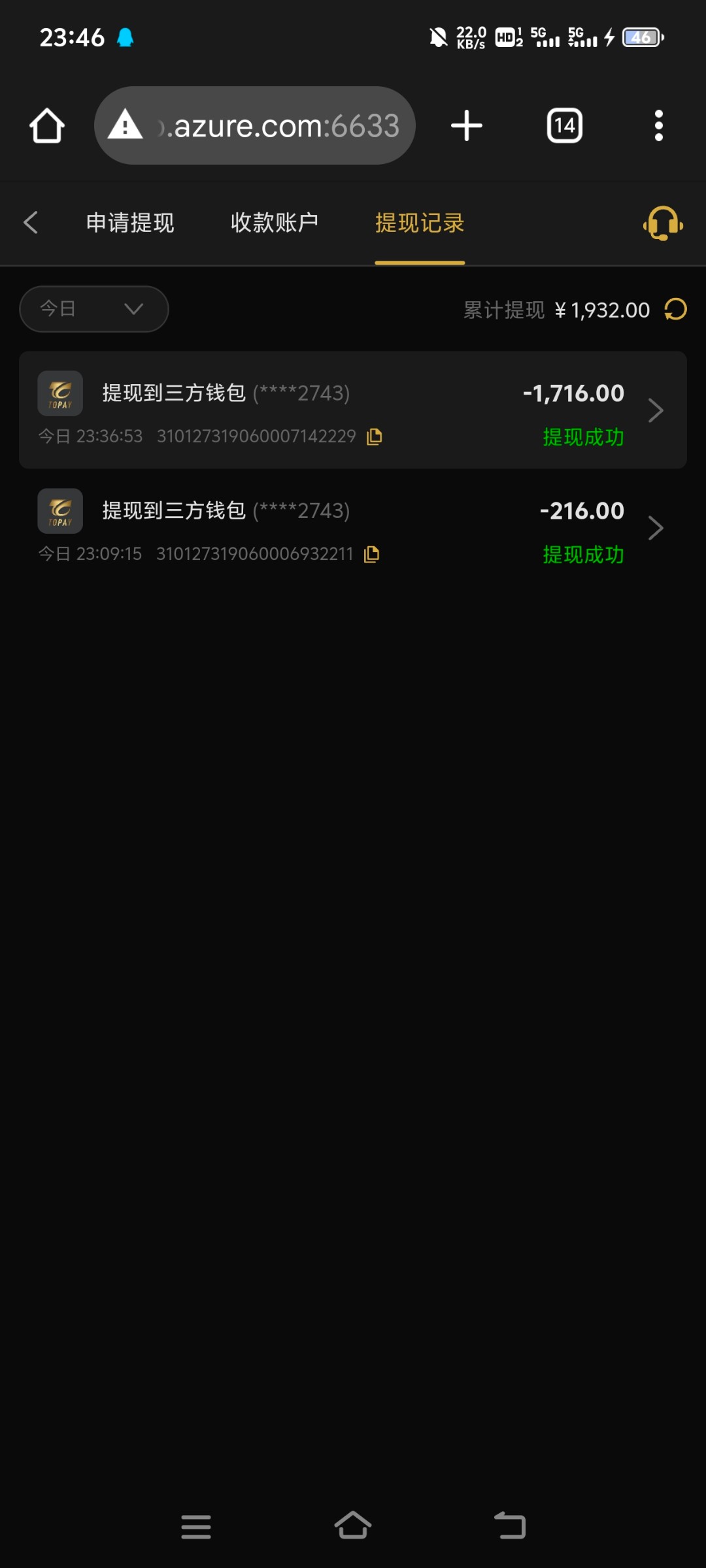Open recent apps from navigation bar
Image resolution: width=706 pixels, height=1568 pixels.
pyautogui.click(x=196, y=1527)
